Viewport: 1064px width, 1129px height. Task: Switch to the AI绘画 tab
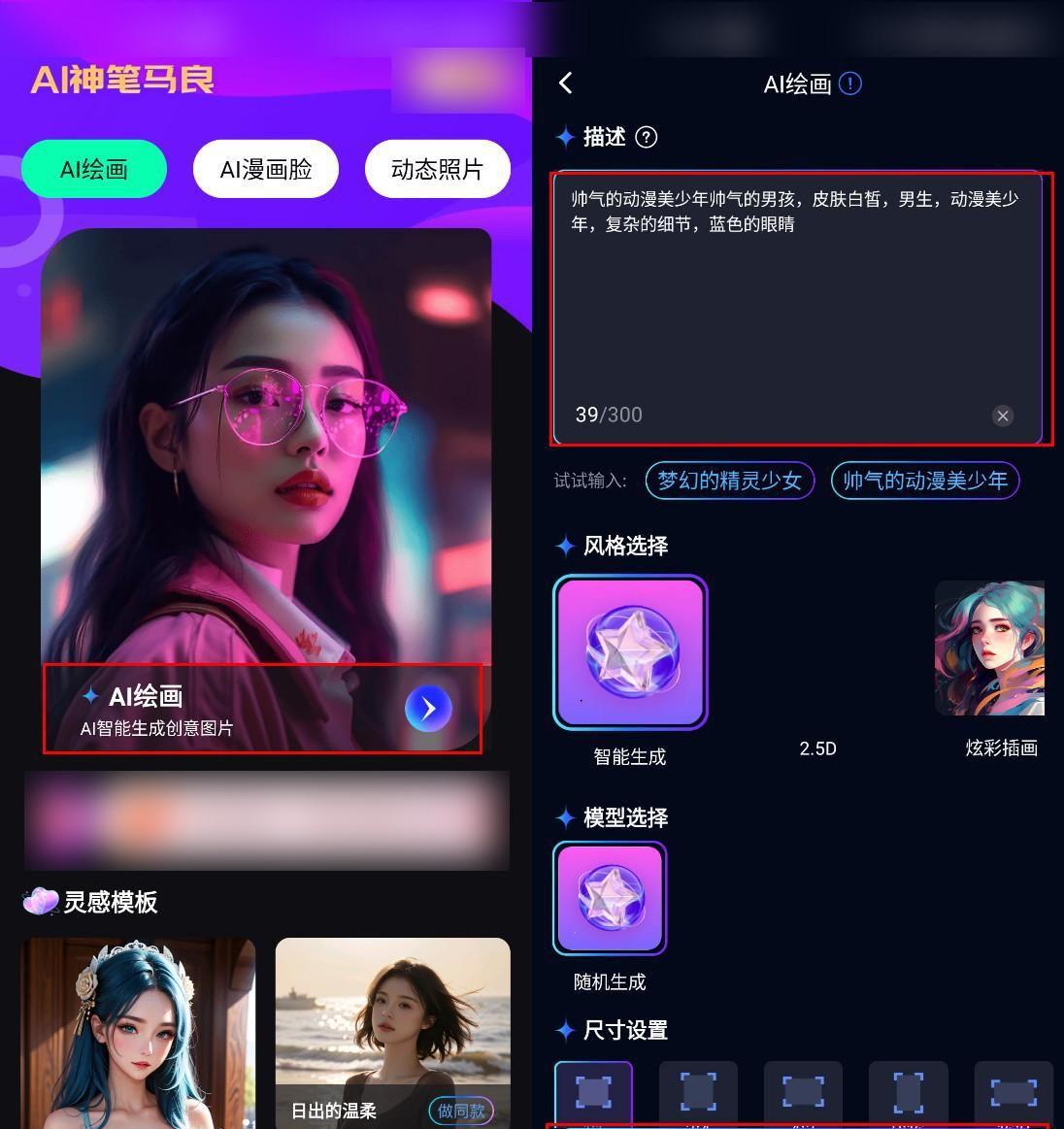click(94, 169)
